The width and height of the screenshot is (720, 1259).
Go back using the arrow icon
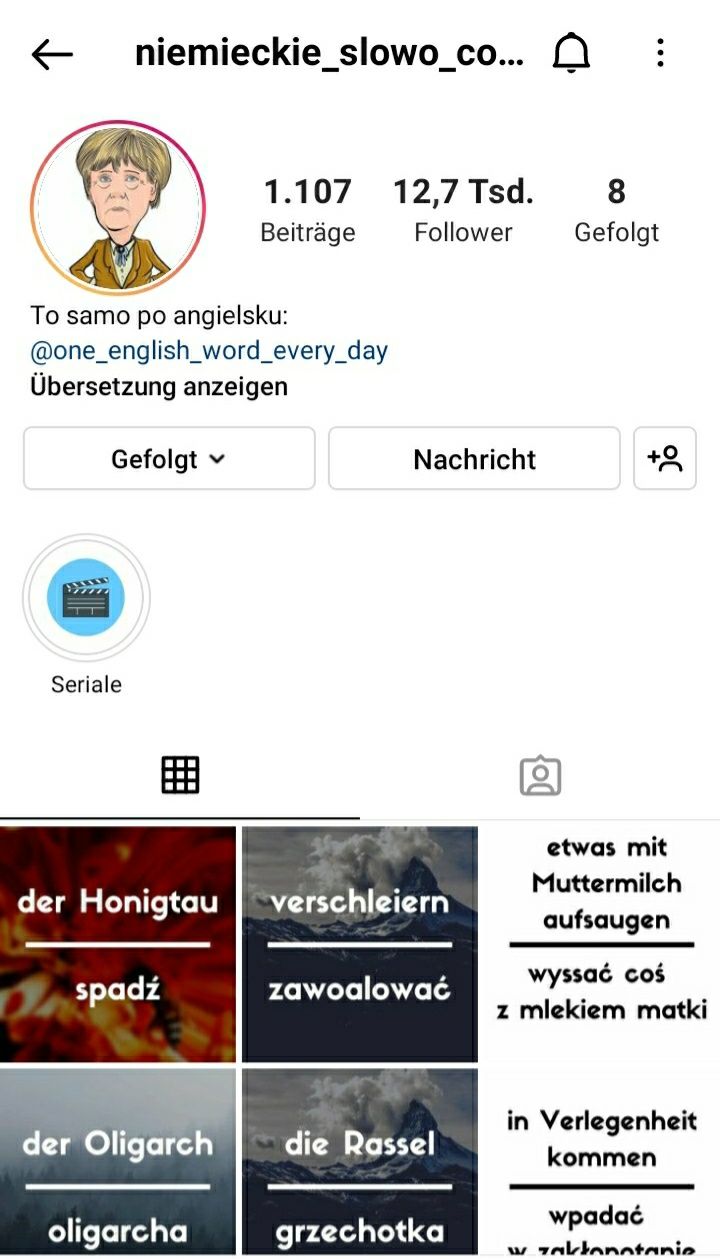tap(52, 54)
